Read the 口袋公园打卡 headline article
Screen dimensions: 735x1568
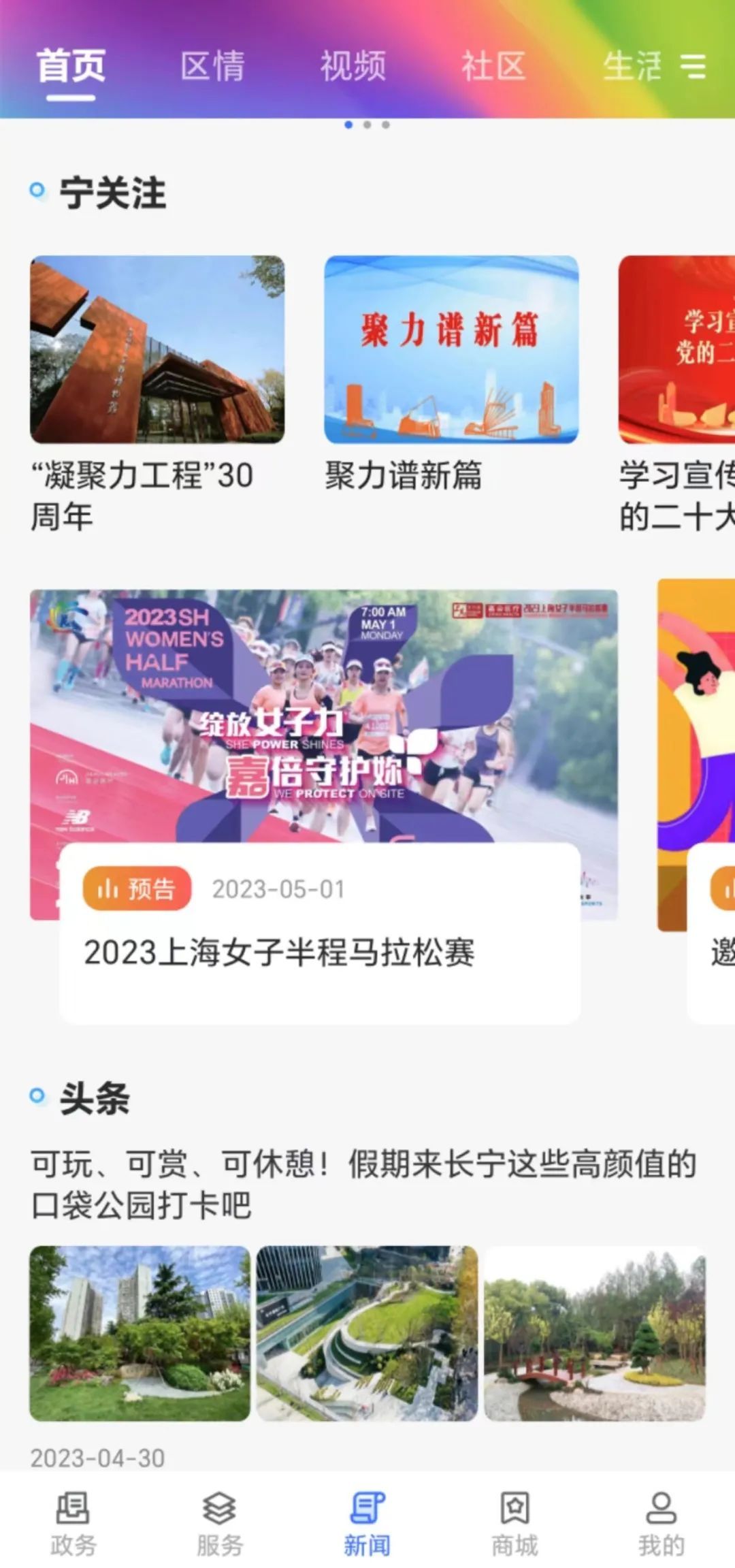click(x=364, y=1183)
